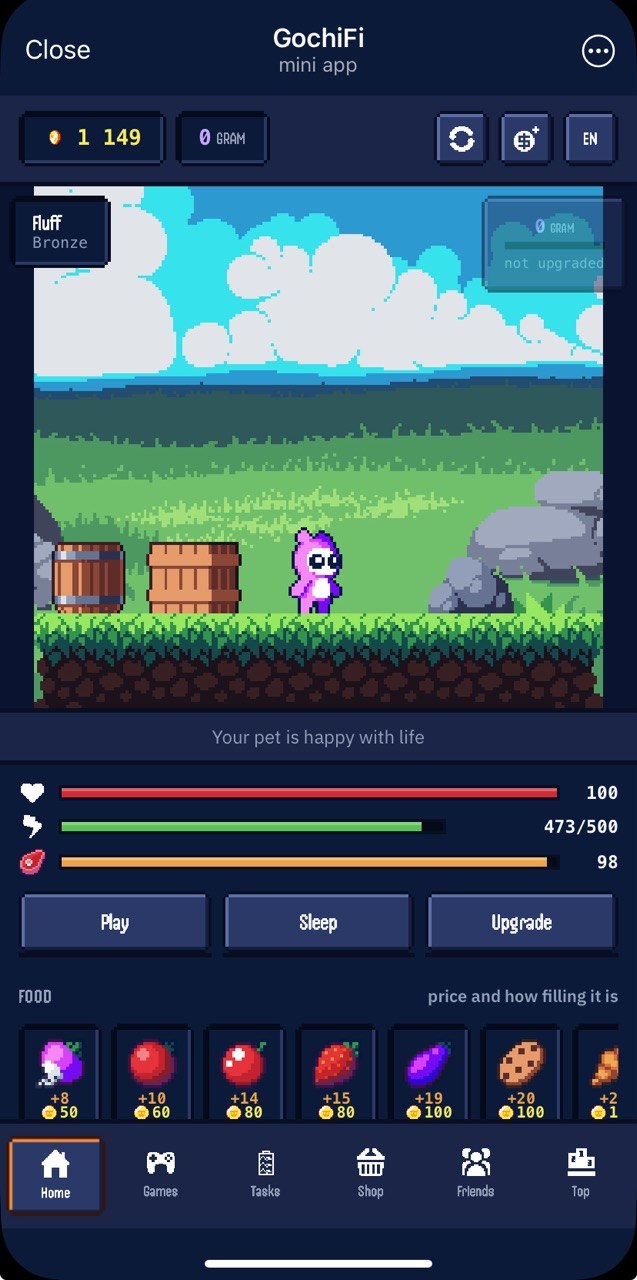
Task: Open the Friends tab
Action: coord(475,1174)
